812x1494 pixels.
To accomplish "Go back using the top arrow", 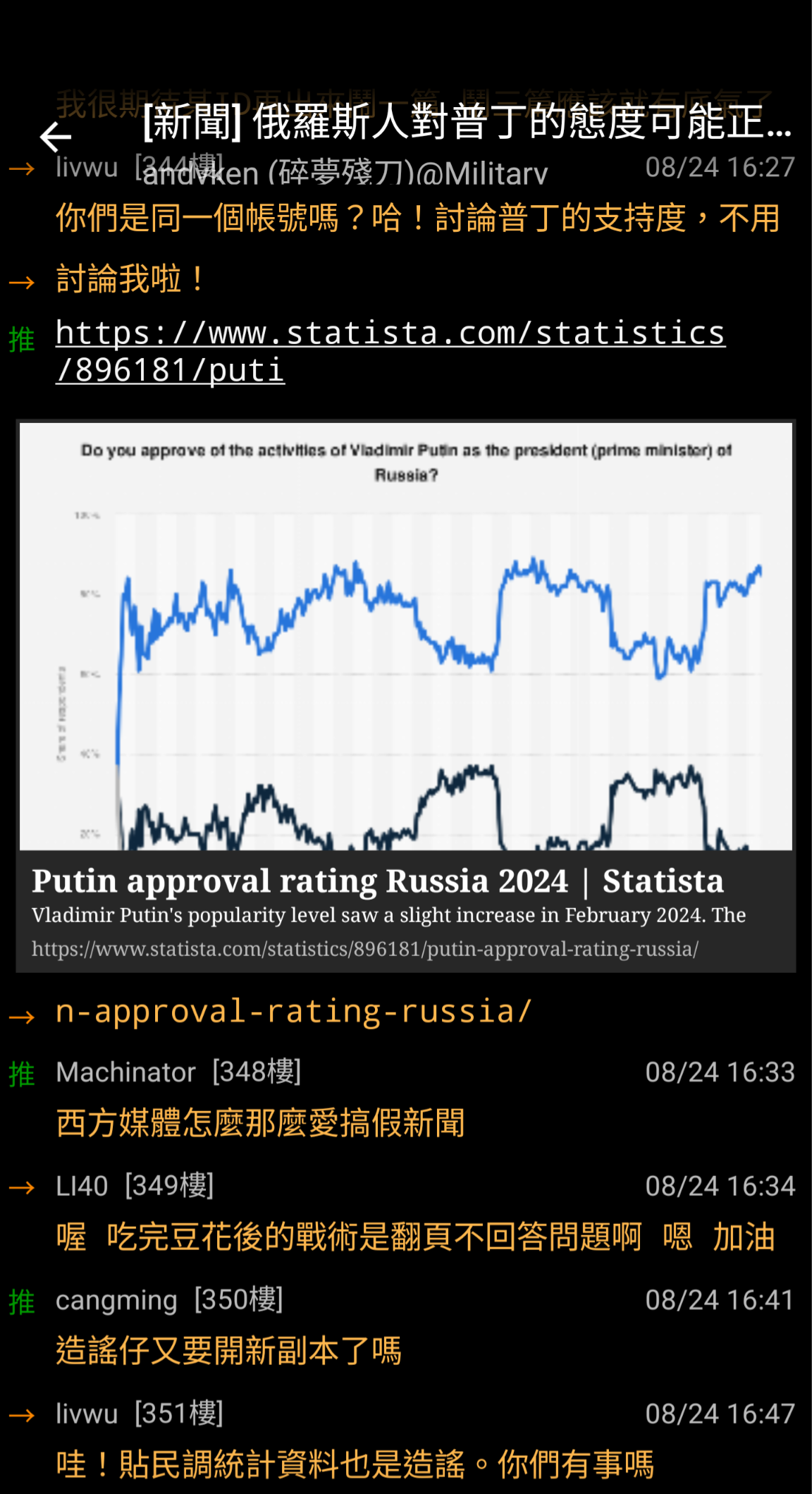I will [x=56, y=137].
